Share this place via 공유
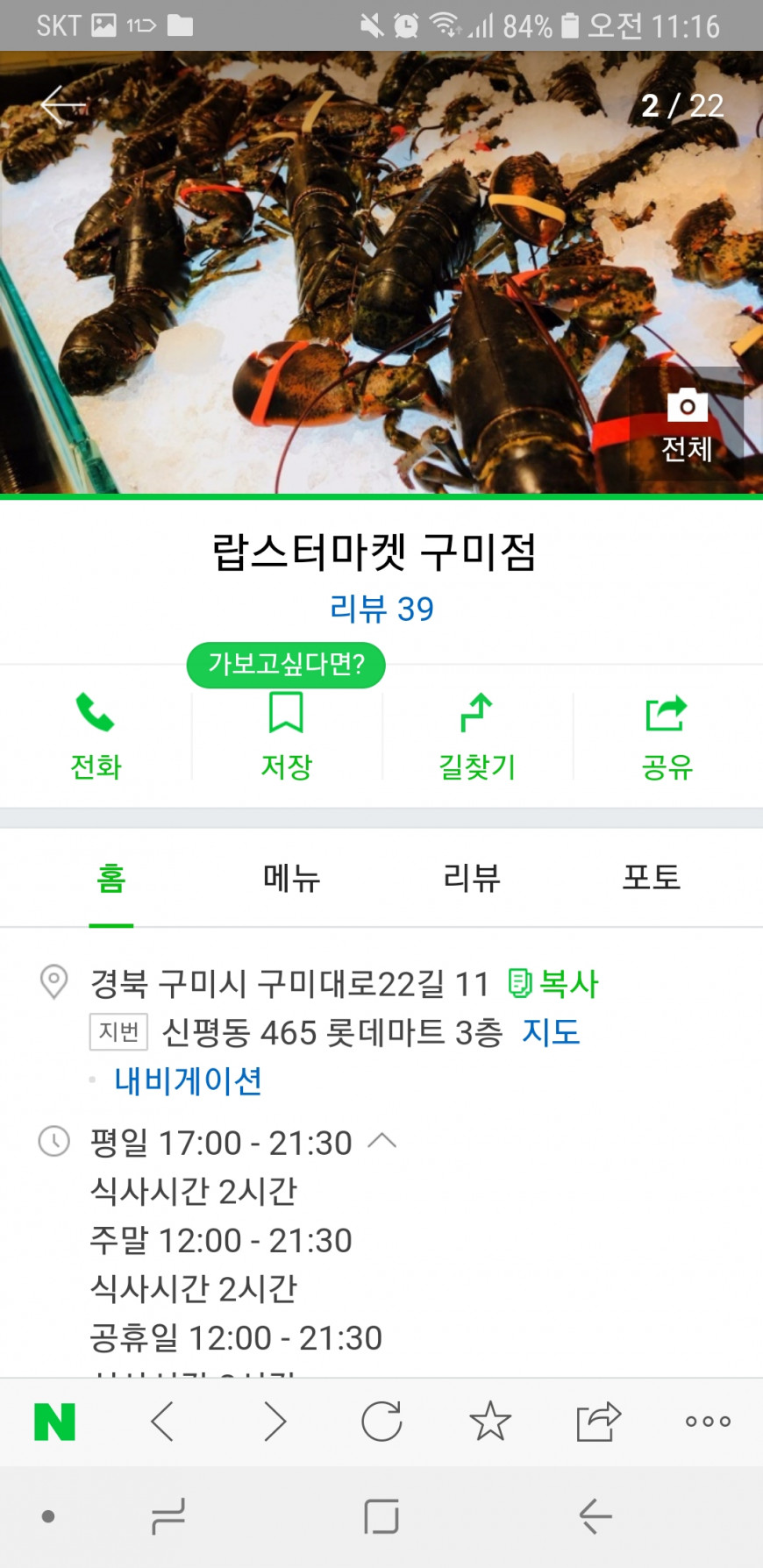This screenshot has height=1568, width=763. (667, 737)
